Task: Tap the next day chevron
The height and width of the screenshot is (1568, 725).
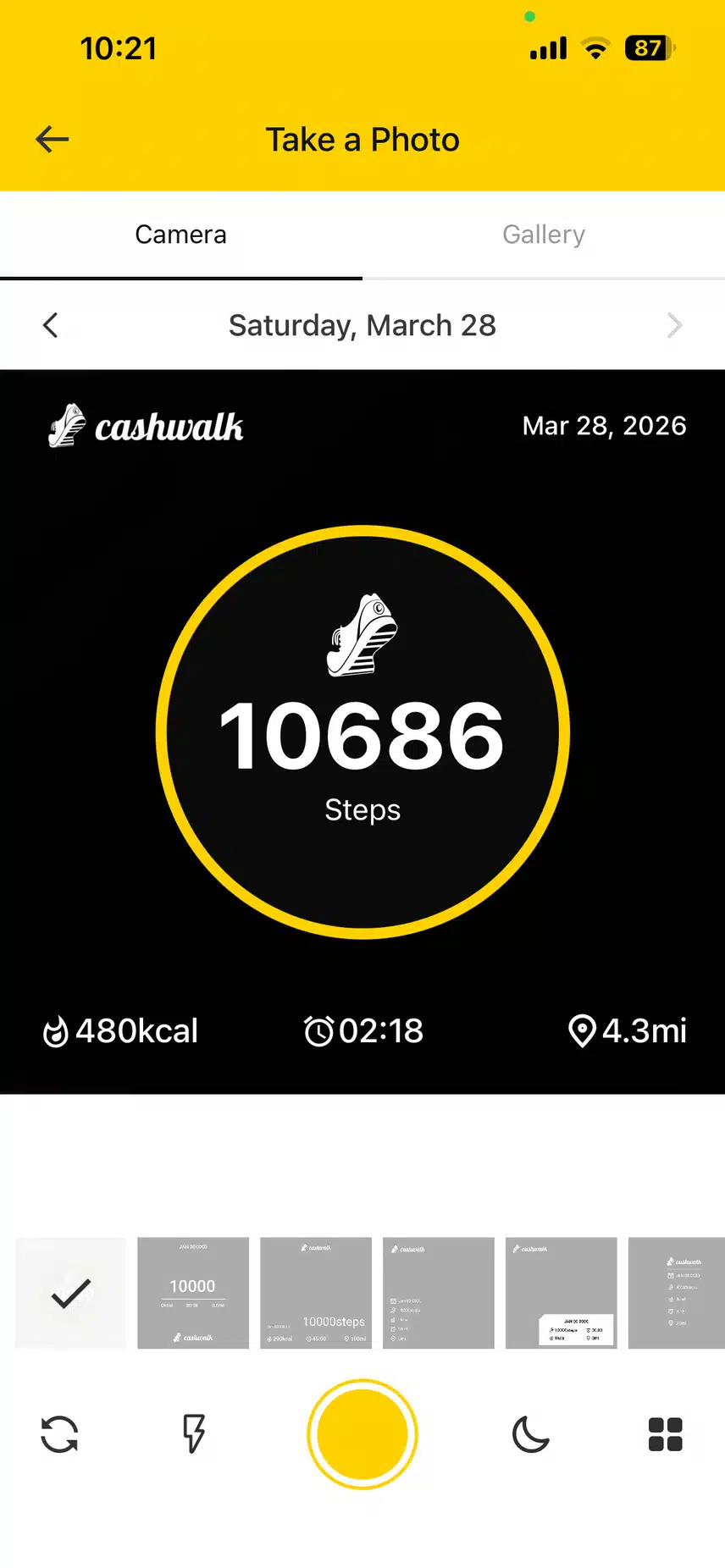Action: [674, 325]
